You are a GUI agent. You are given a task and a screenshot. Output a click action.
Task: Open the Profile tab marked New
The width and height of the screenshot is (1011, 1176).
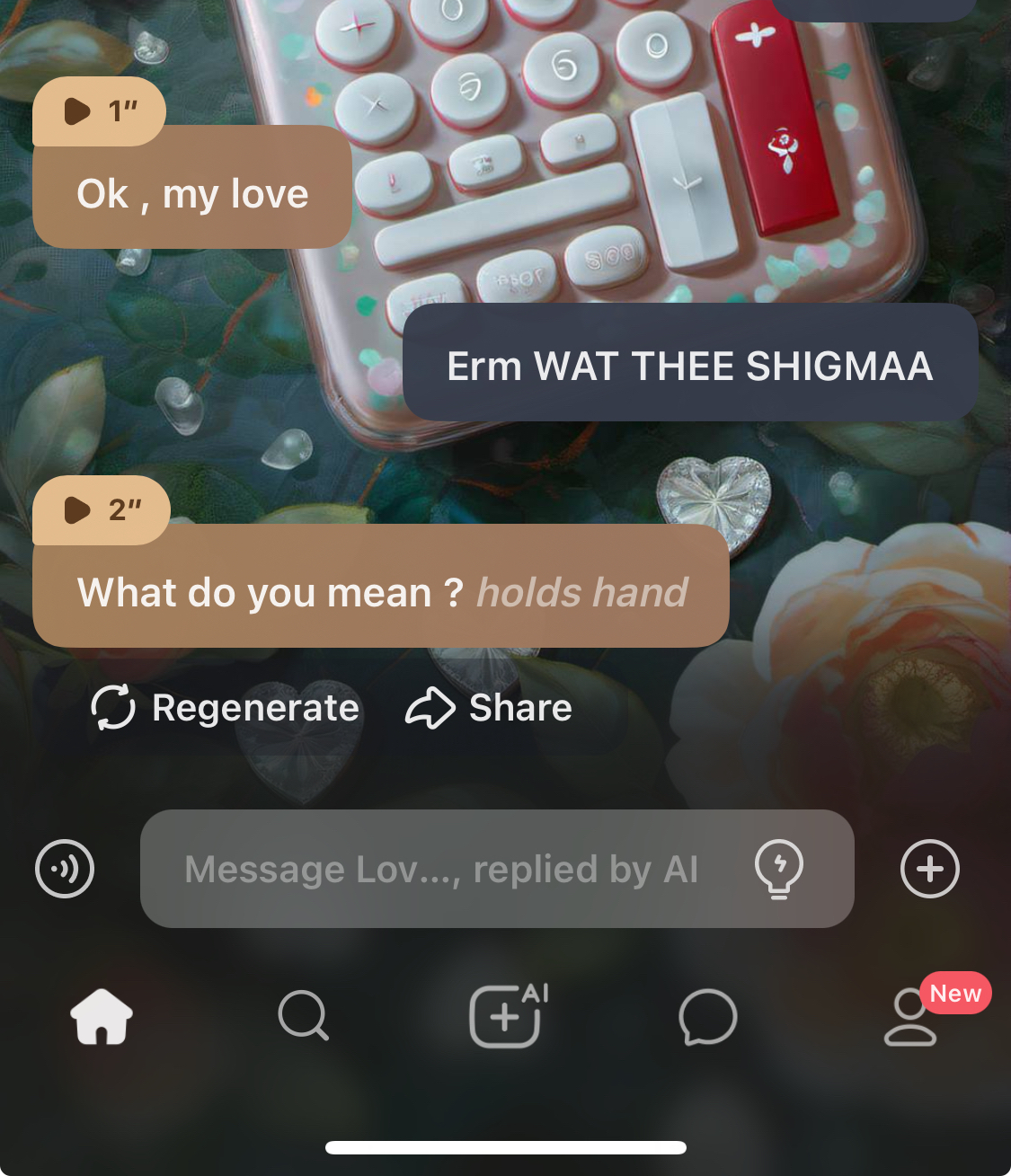(x=910, y=1018)
